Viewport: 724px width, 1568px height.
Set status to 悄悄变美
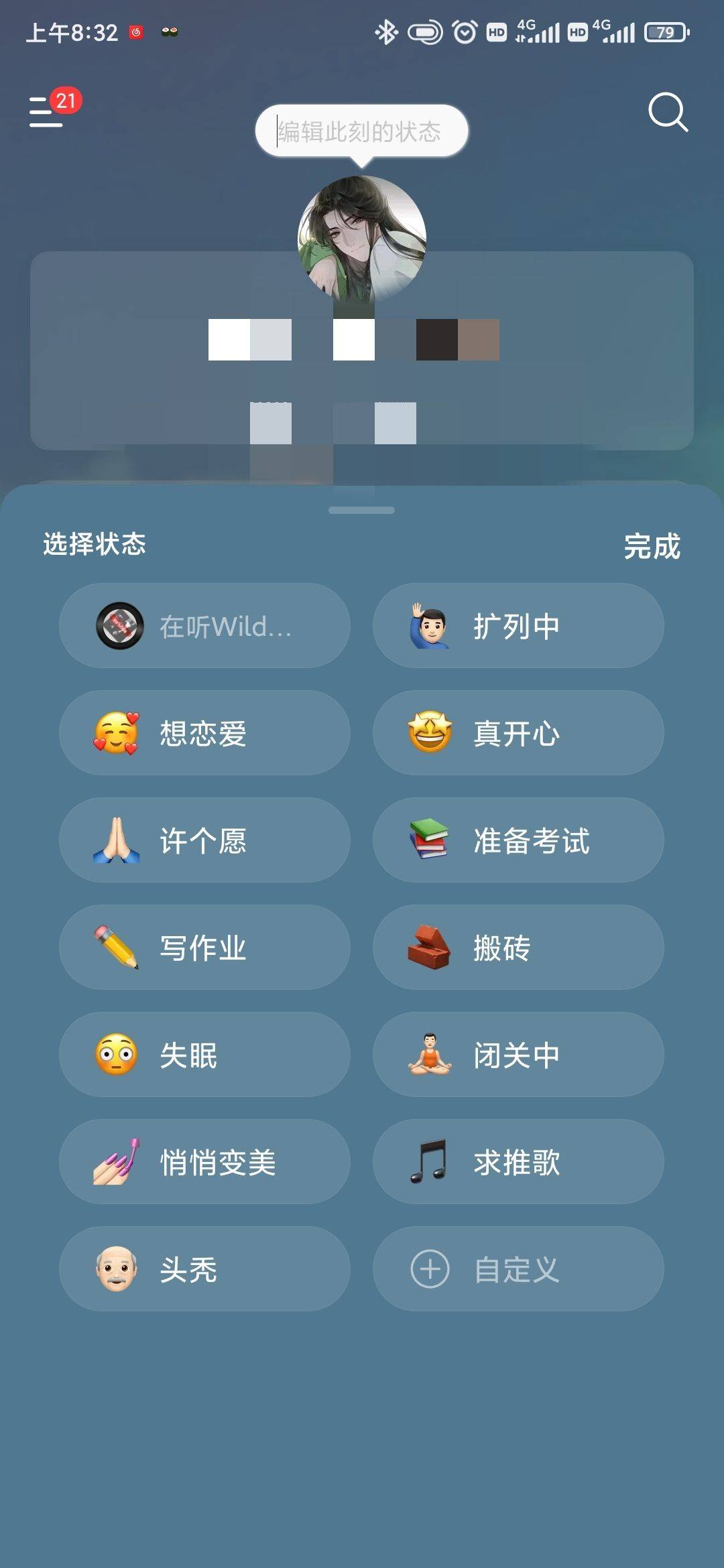tap(204, 1162)
